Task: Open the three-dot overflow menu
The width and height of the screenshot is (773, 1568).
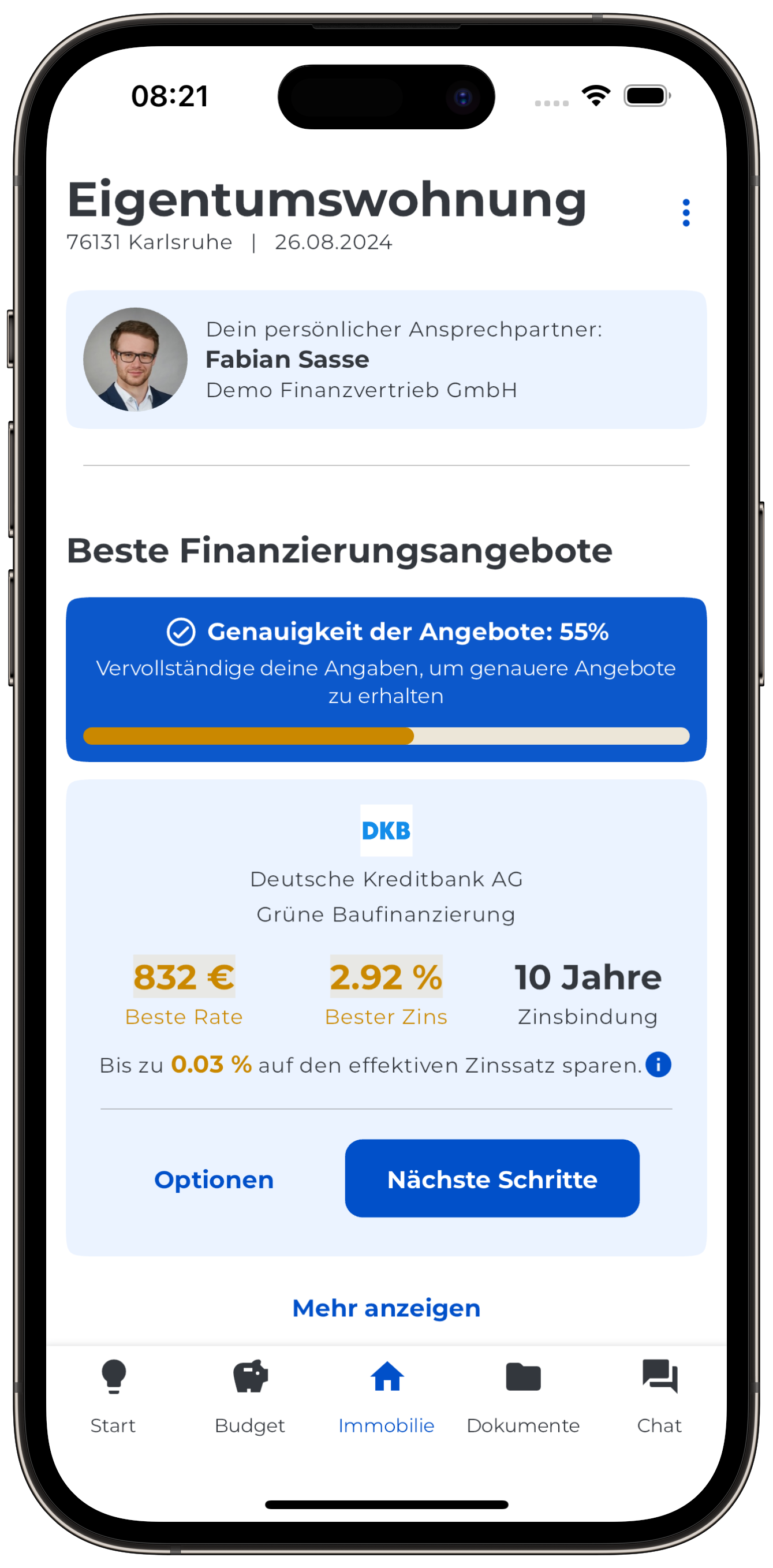Action: [686, 212]
